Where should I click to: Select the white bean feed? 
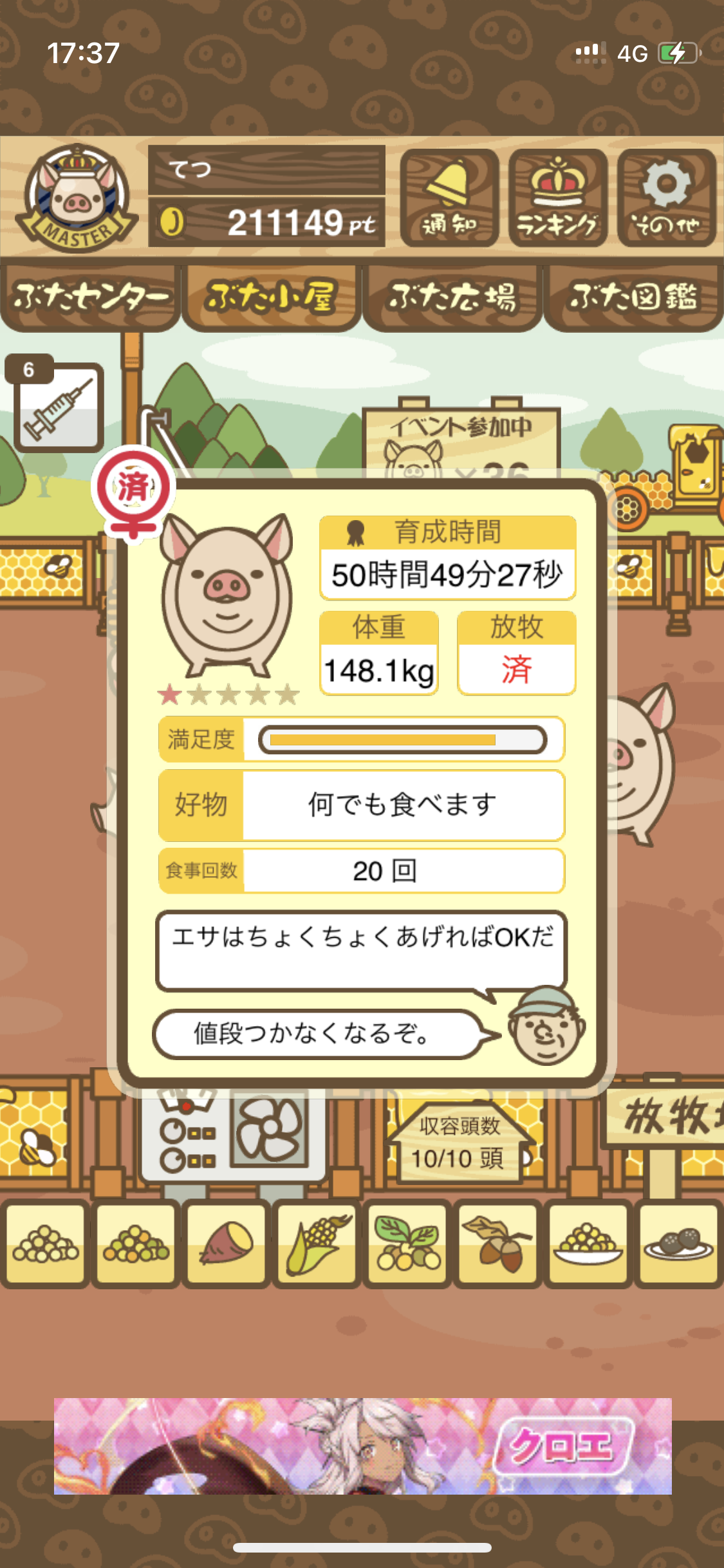(46, 1244)
